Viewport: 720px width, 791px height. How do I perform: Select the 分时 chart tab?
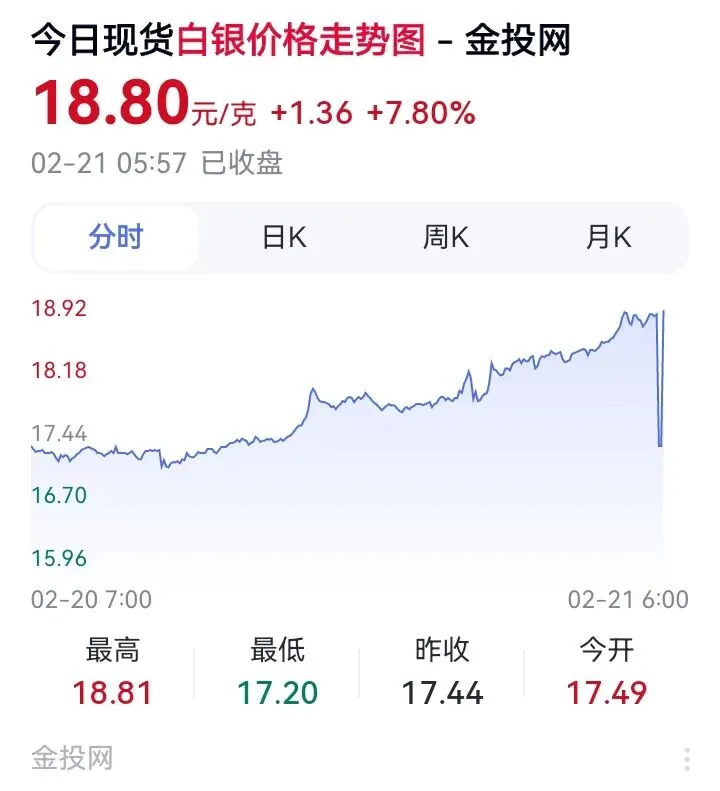coord(116,237)
